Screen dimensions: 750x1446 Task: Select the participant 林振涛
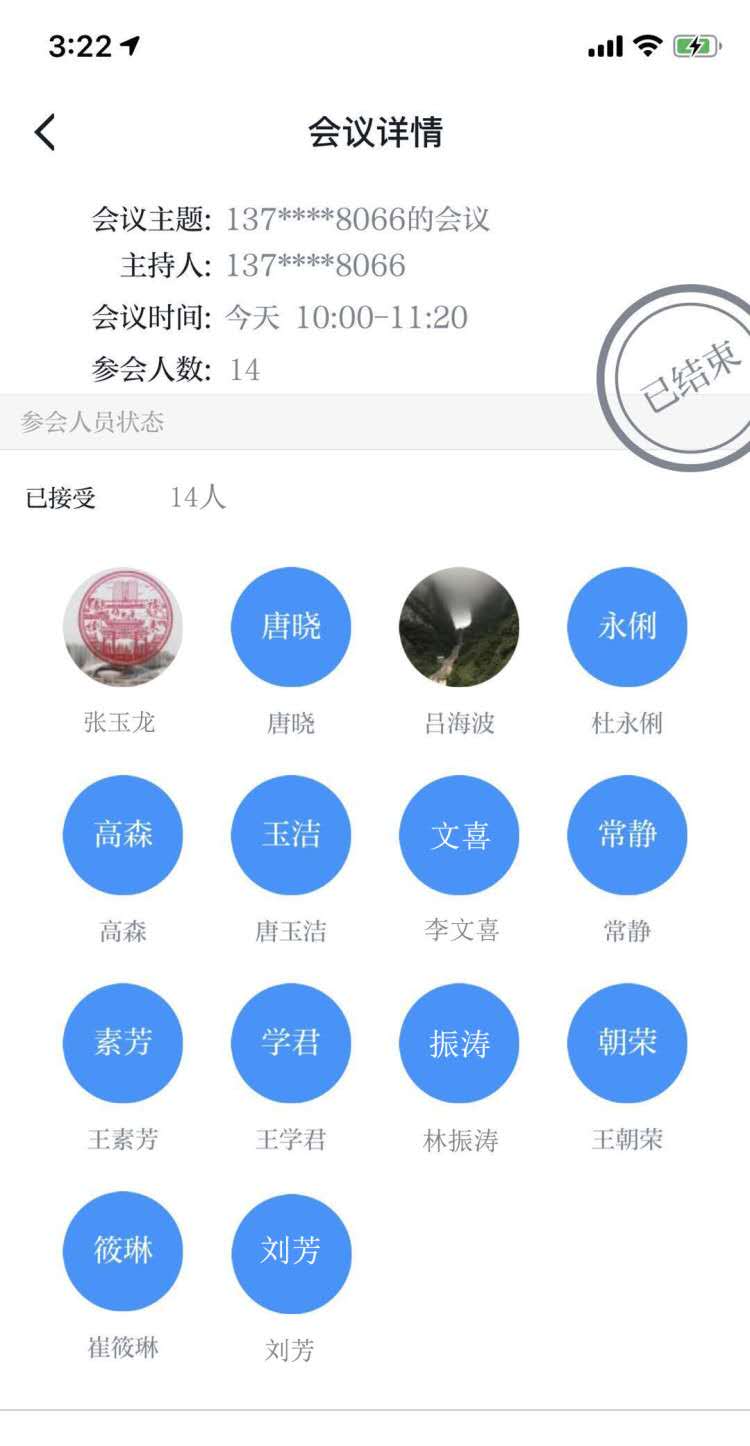tap(459, 1043)
